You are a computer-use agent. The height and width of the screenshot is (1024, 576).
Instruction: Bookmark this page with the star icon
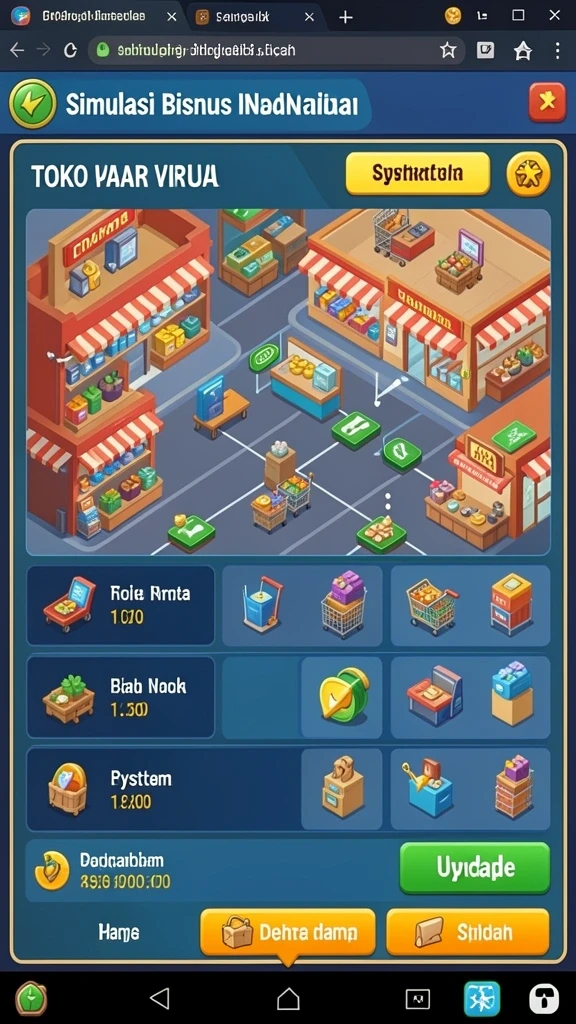448,50
